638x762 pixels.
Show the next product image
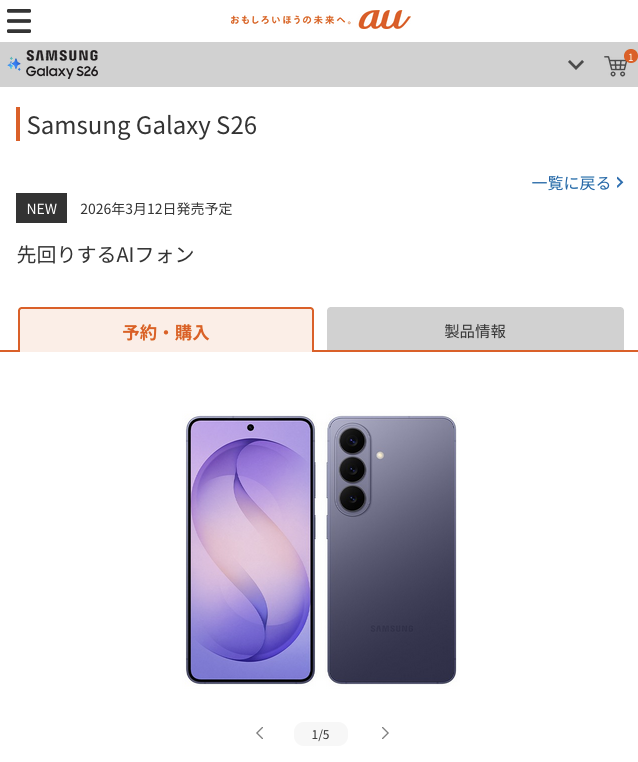tap(385, 733)
